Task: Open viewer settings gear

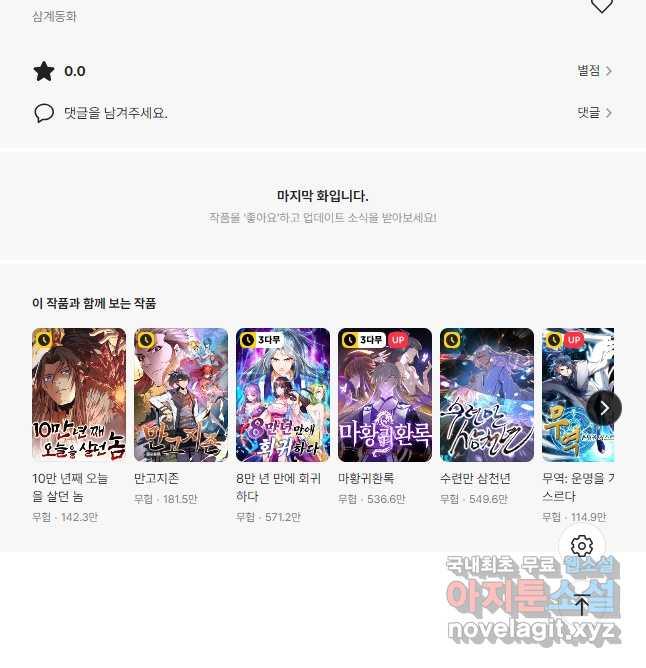Action: pyautogui.click(x=582, y=546)
